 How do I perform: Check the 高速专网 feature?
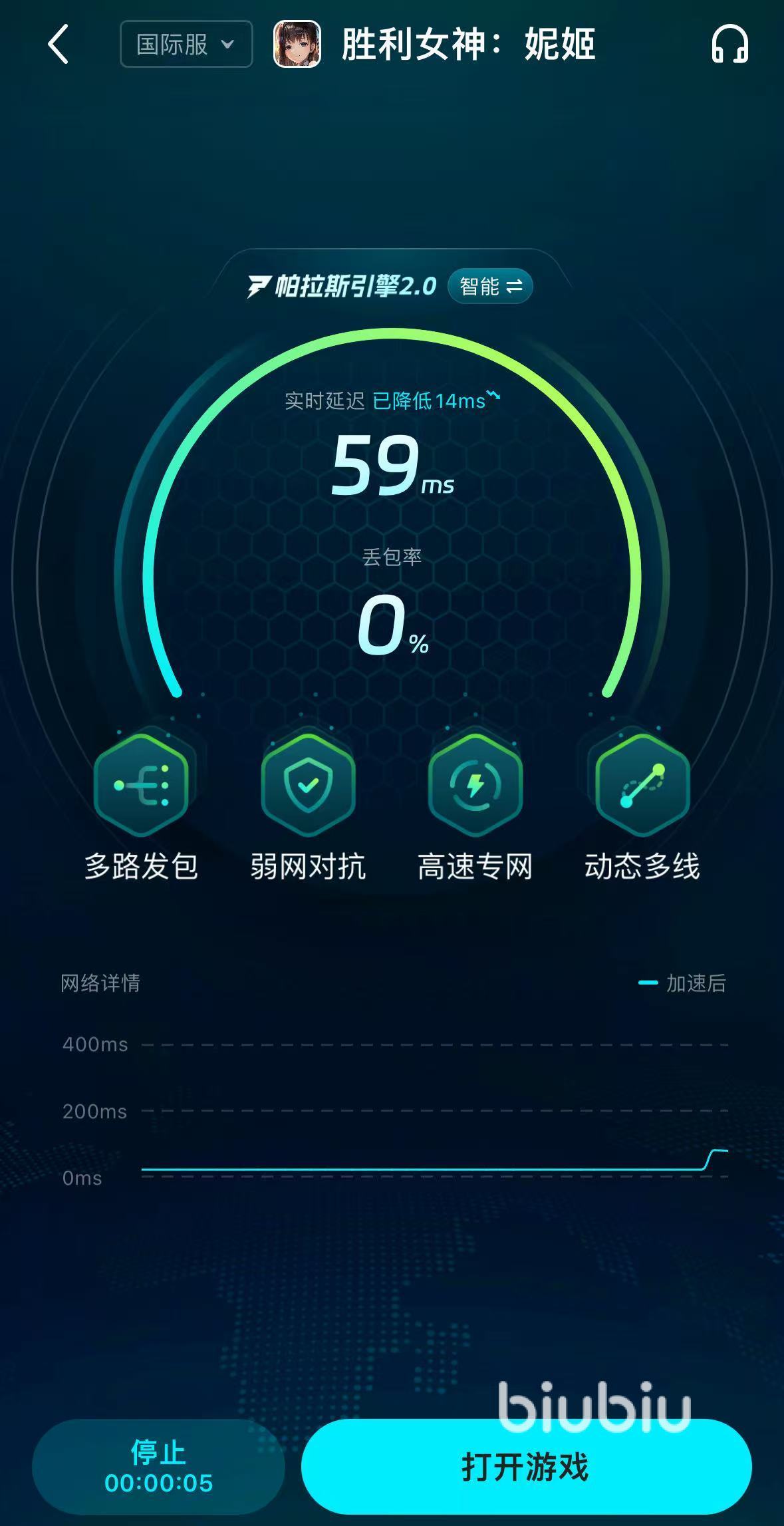[x=475, y=785]
